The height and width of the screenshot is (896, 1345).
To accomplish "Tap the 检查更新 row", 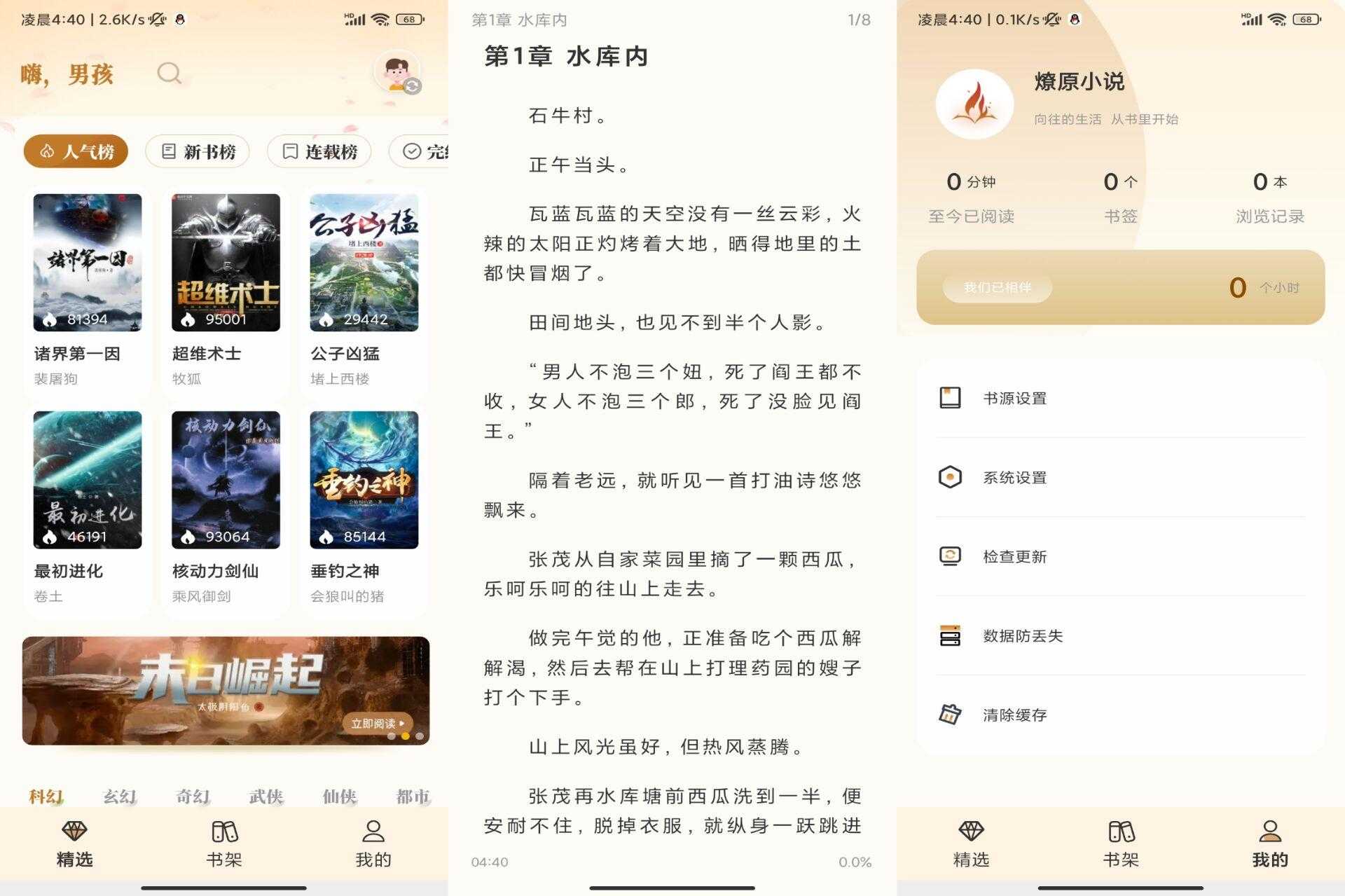I will (1119, 557).
